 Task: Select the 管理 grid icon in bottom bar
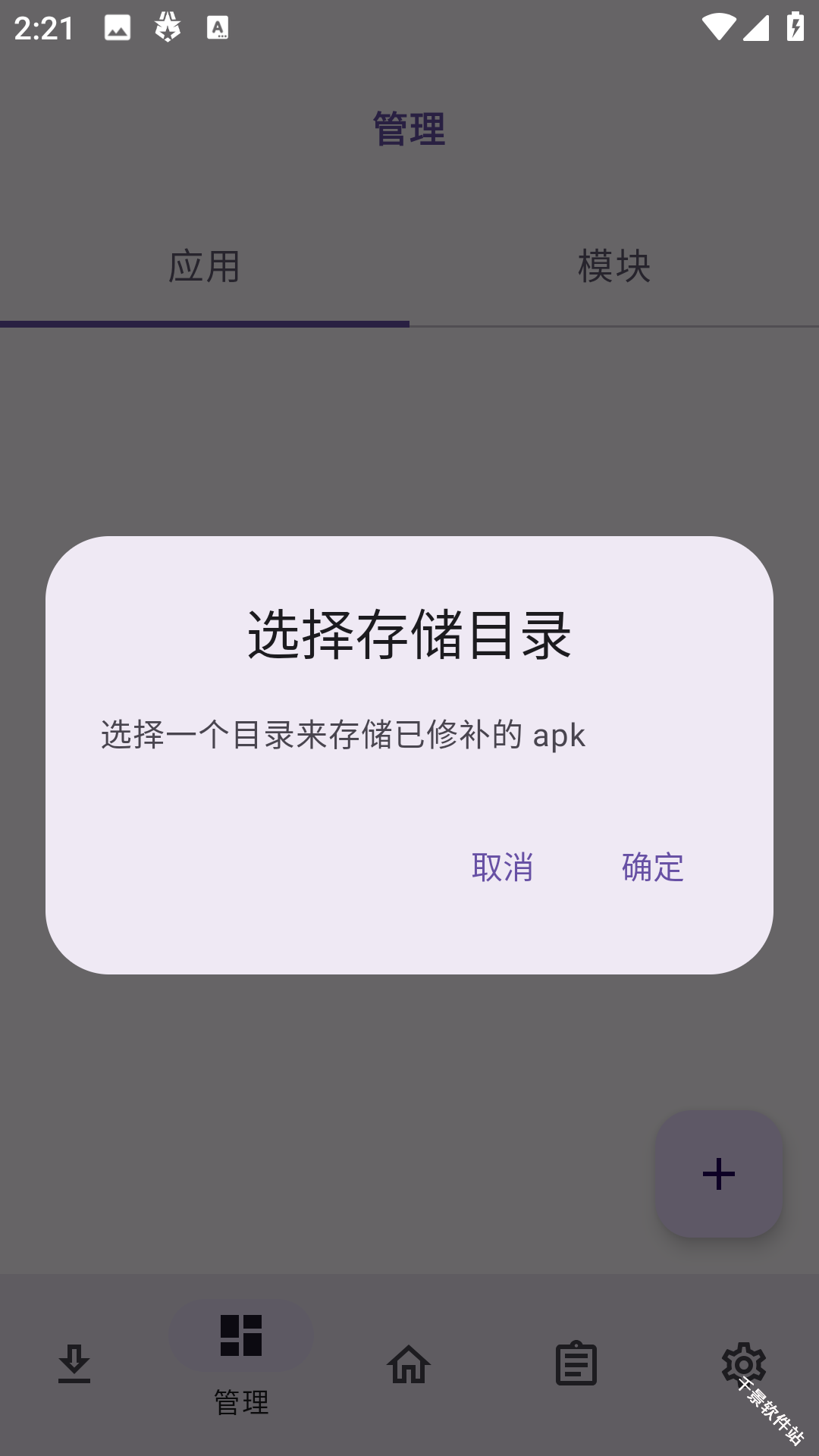pos(241,1336)
